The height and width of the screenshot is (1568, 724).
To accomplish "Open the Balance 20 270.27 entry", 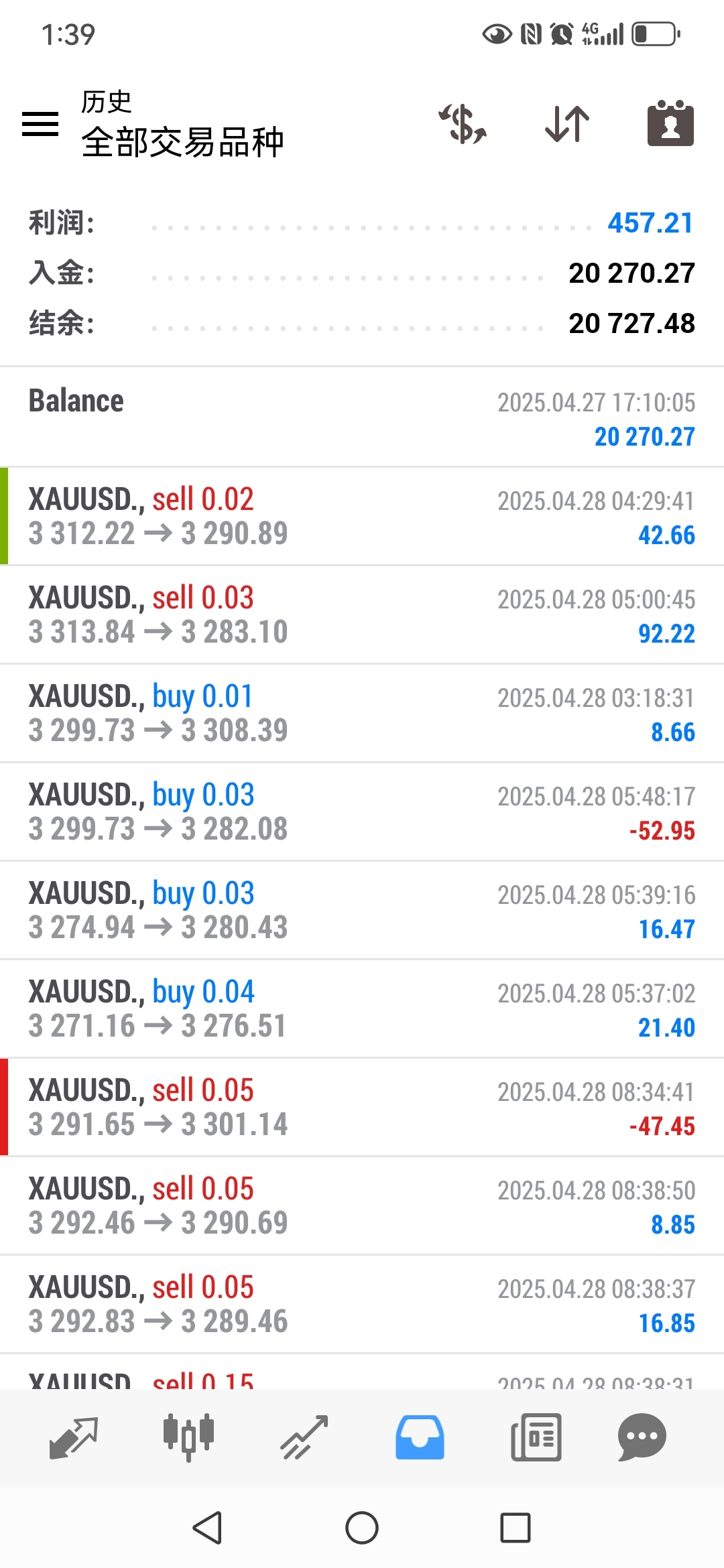I will coord(362,417).
